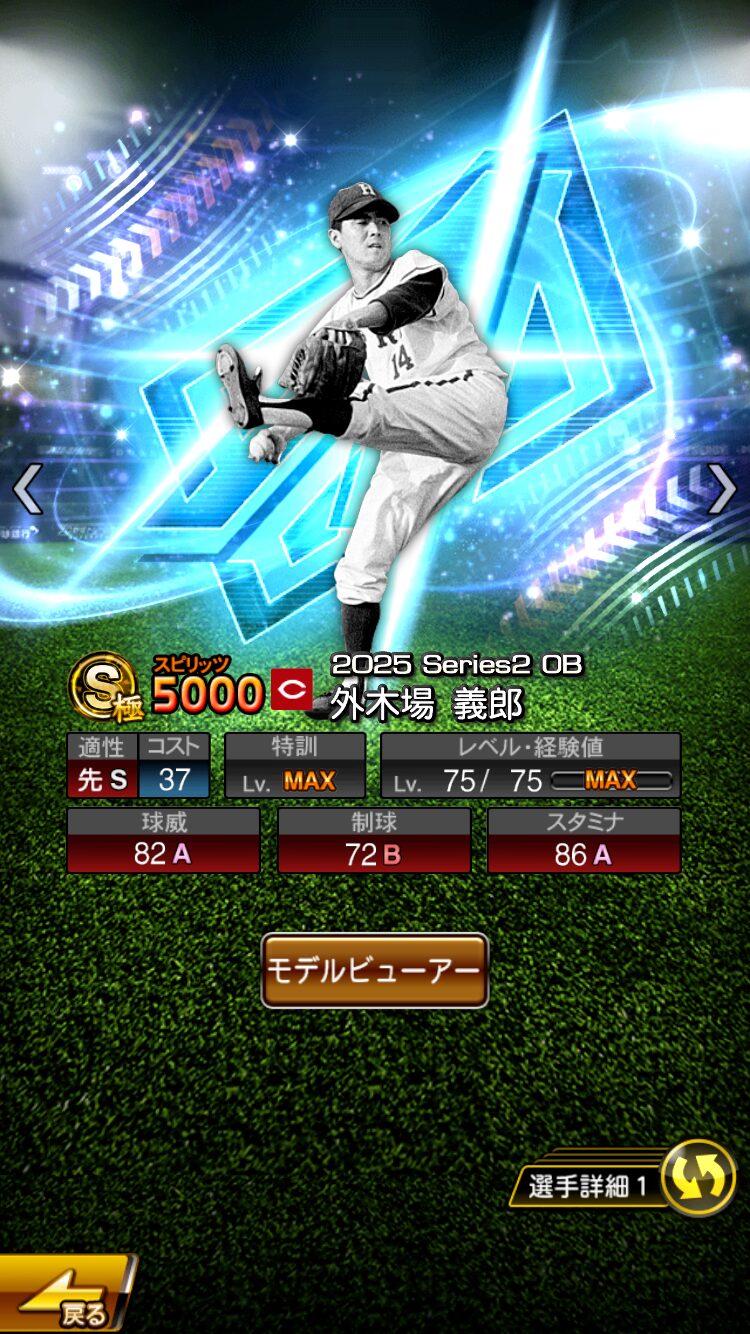Tap 戻る to go back
750x1334 pixels.
(x=66, y=1298)
